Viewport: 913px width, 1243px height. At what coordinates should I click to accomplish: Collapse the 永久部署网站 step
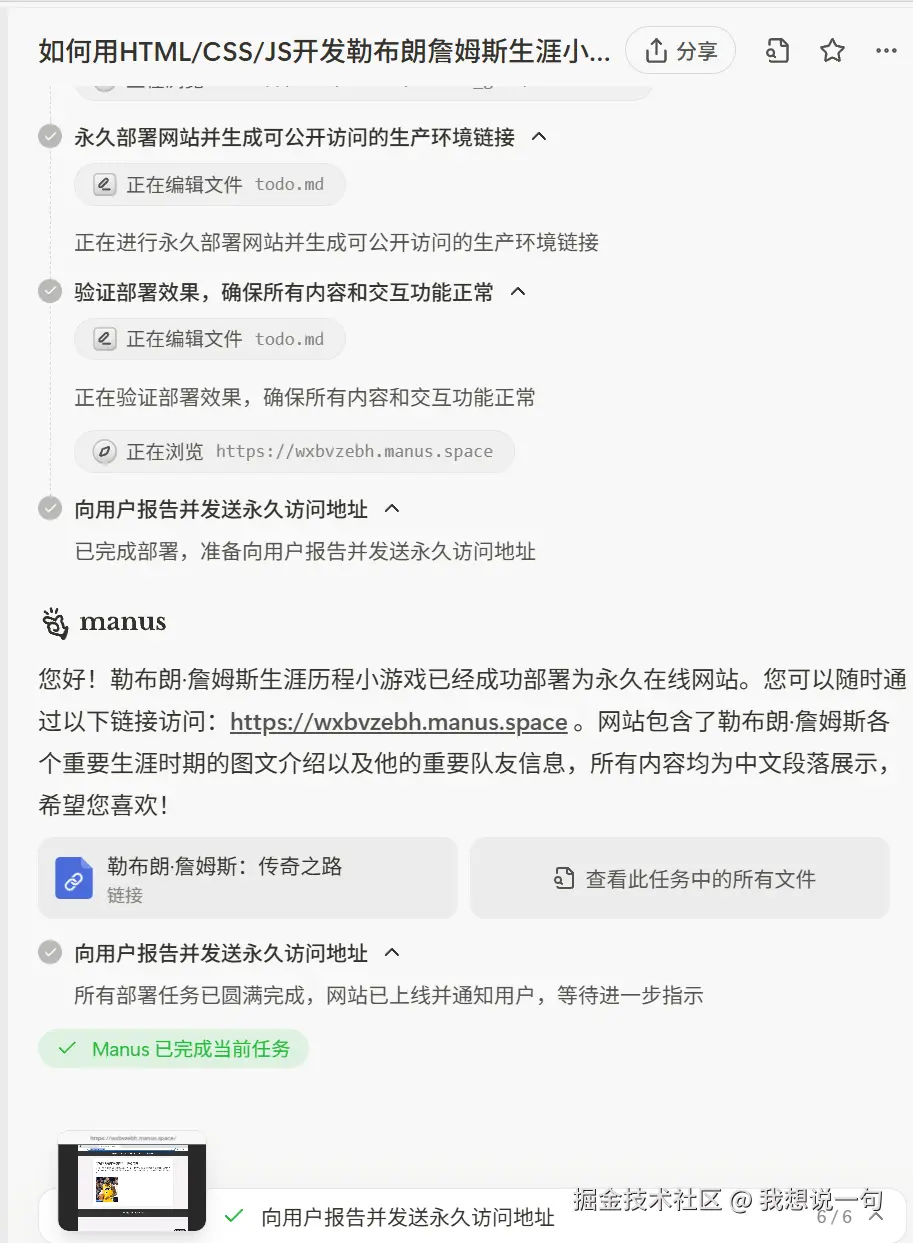click(539, 136)
